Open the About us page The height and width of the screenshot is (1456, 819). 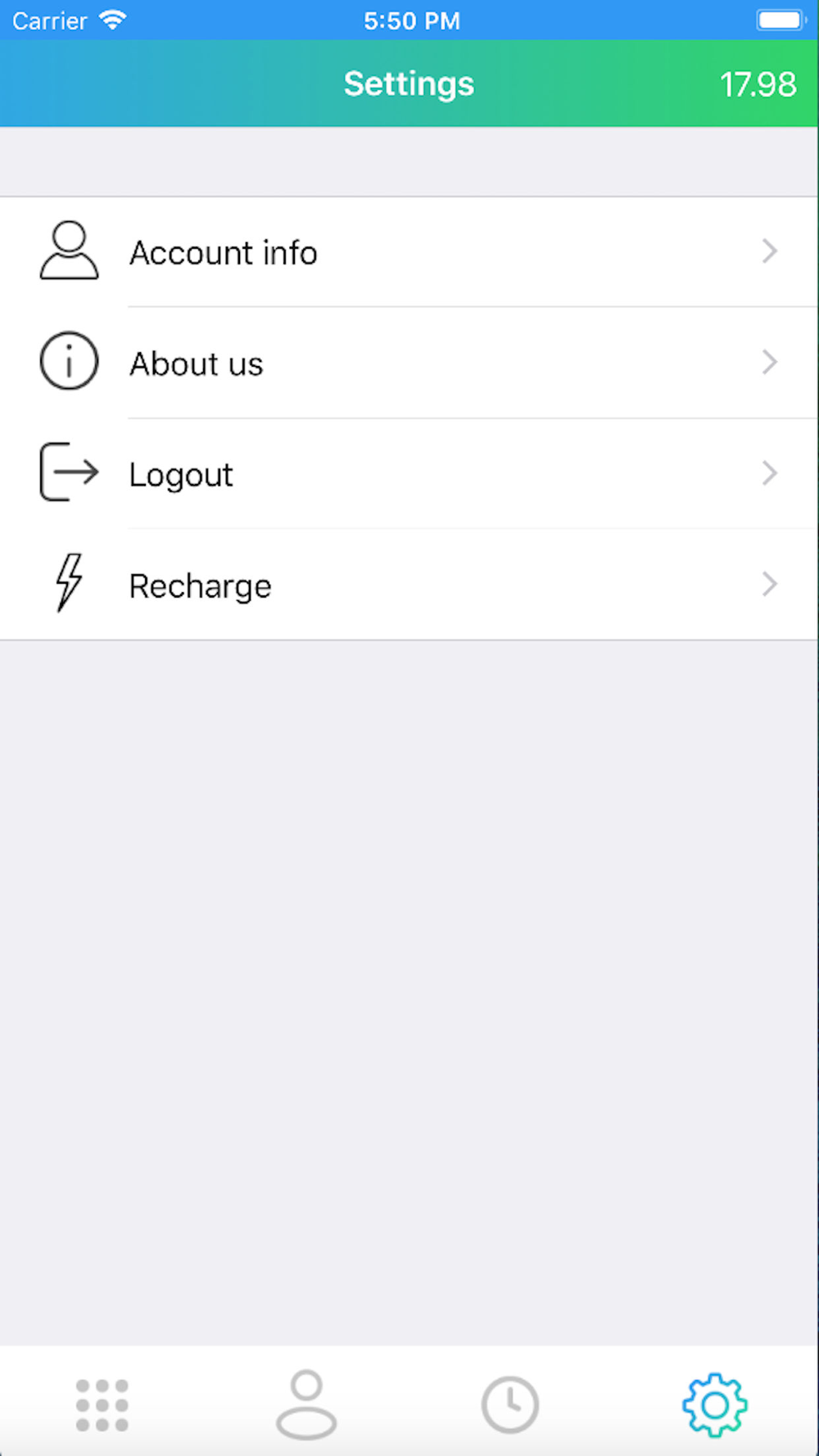point(409,363)
